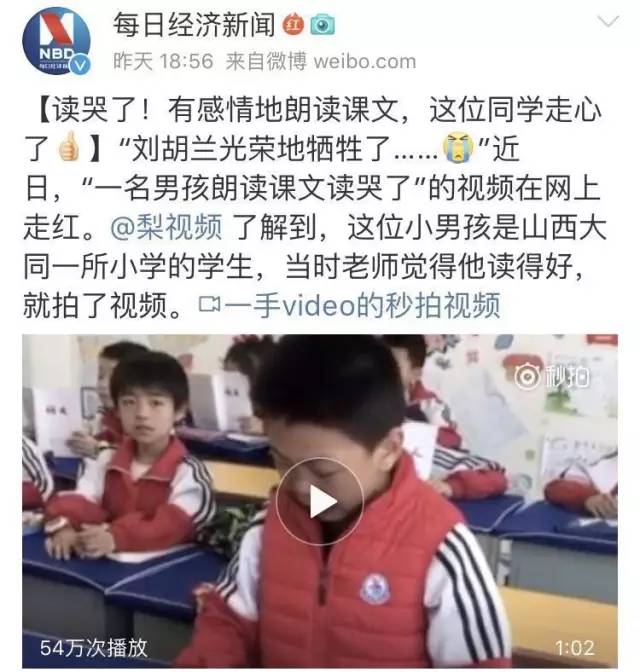Open the 每日经济新闻 profile avatar
640x672 pixels.
tap(55, 39)
